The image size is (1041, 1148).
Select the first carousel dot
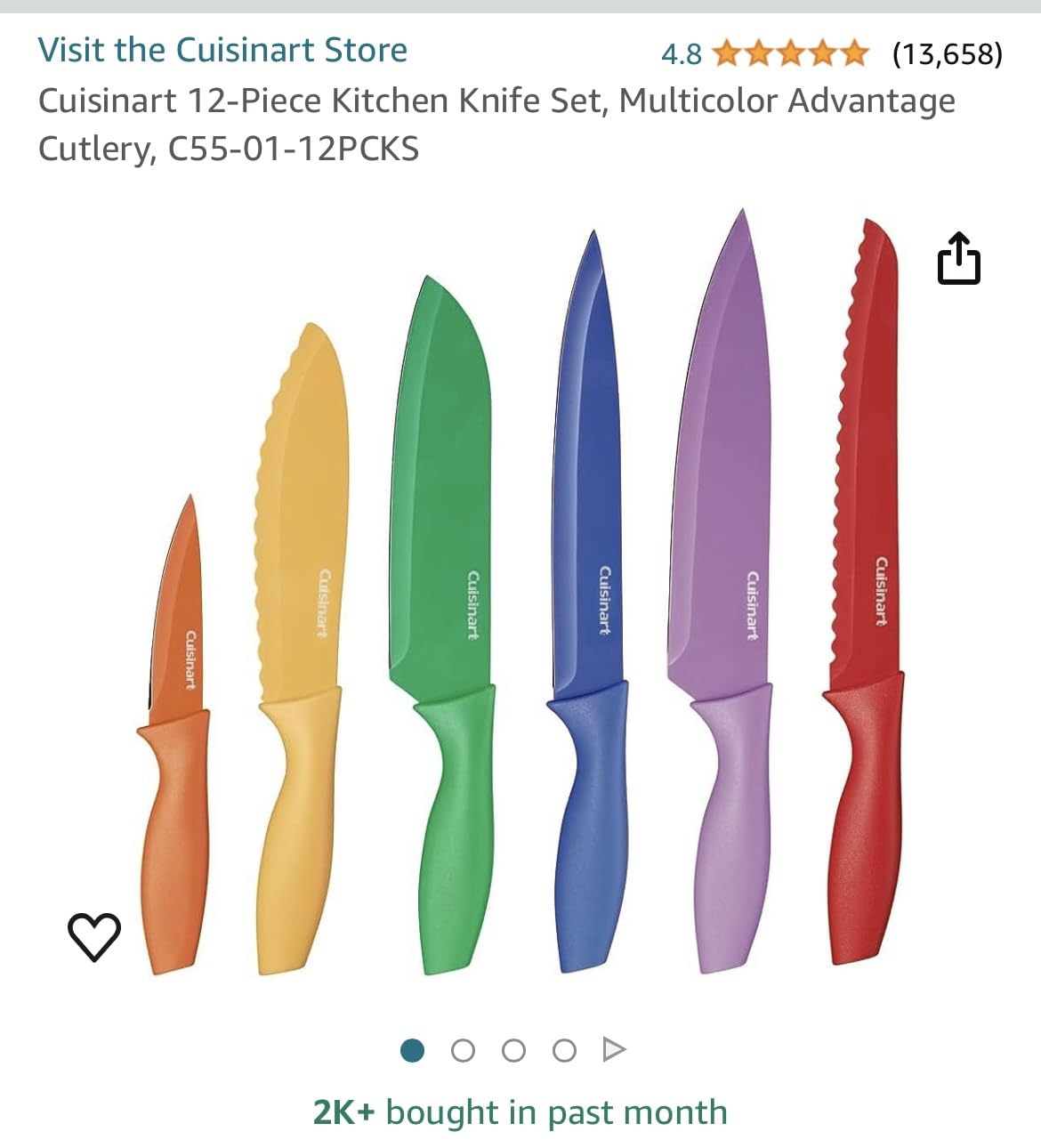pos(411,1049)
